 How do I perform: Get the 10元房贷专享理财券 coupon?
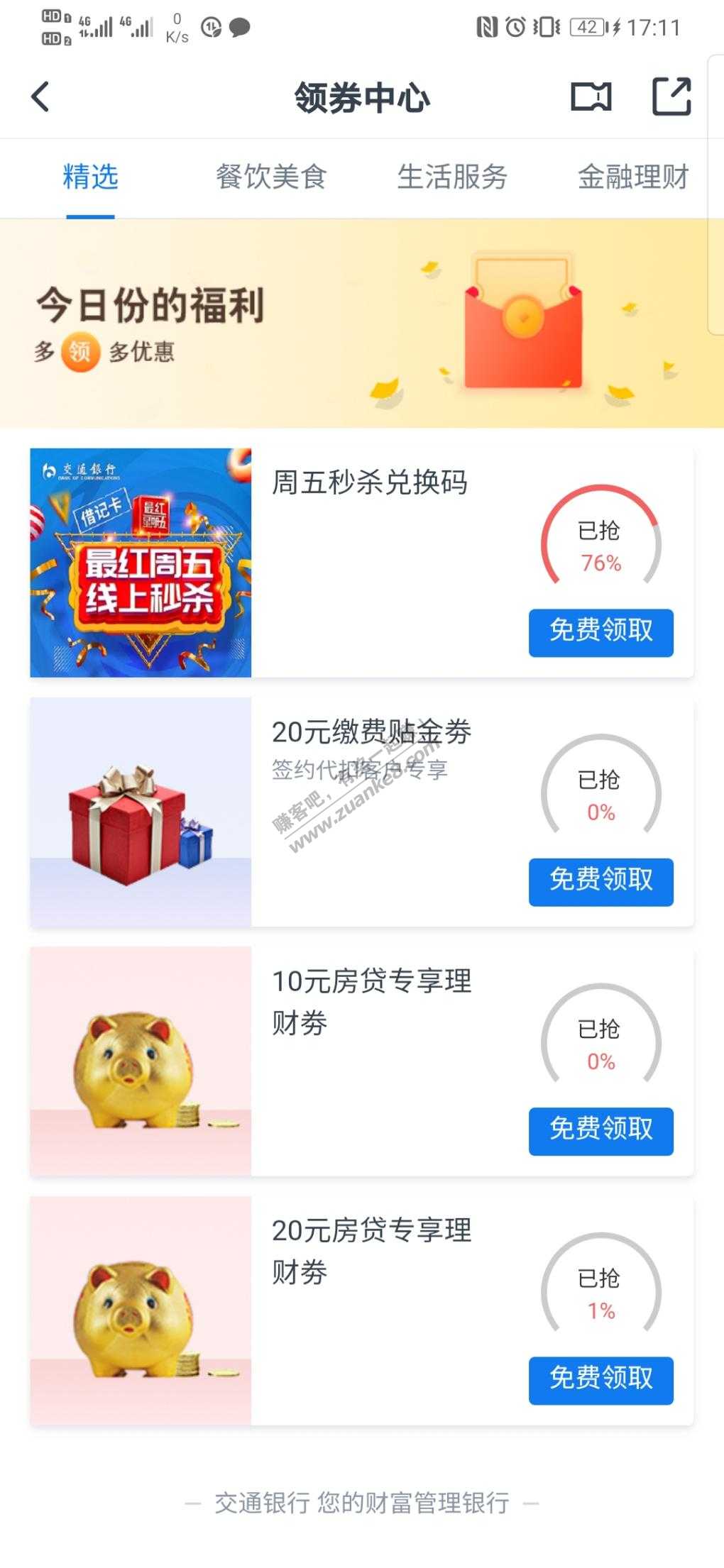[x=600, y=1130]
